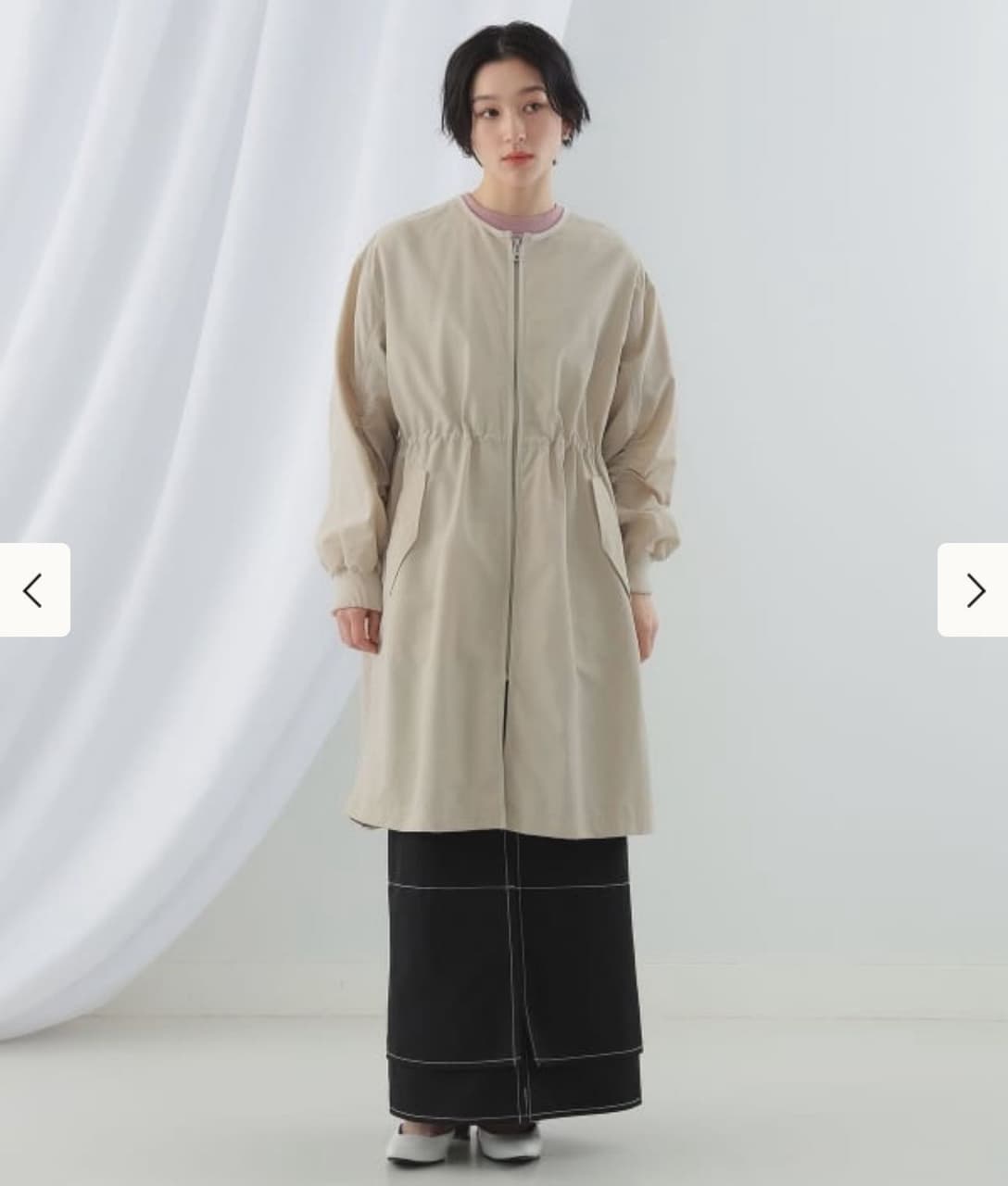Go to the previous product image
This screenshot has width=1008, height=1186.
(x=34, y=590)
